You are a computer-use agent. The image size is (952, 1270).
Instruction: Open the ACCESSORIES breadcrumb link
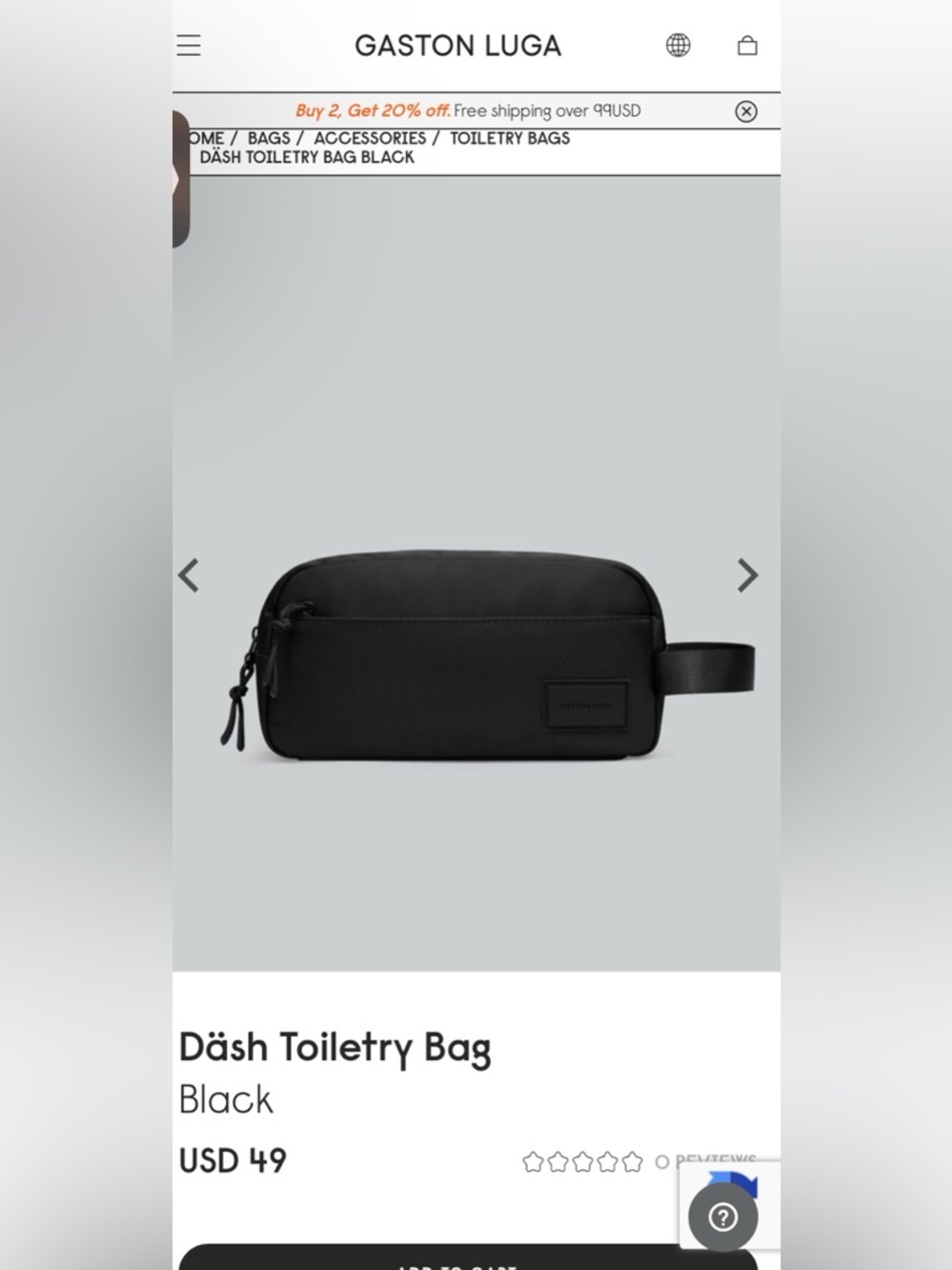tap(369, 137)
